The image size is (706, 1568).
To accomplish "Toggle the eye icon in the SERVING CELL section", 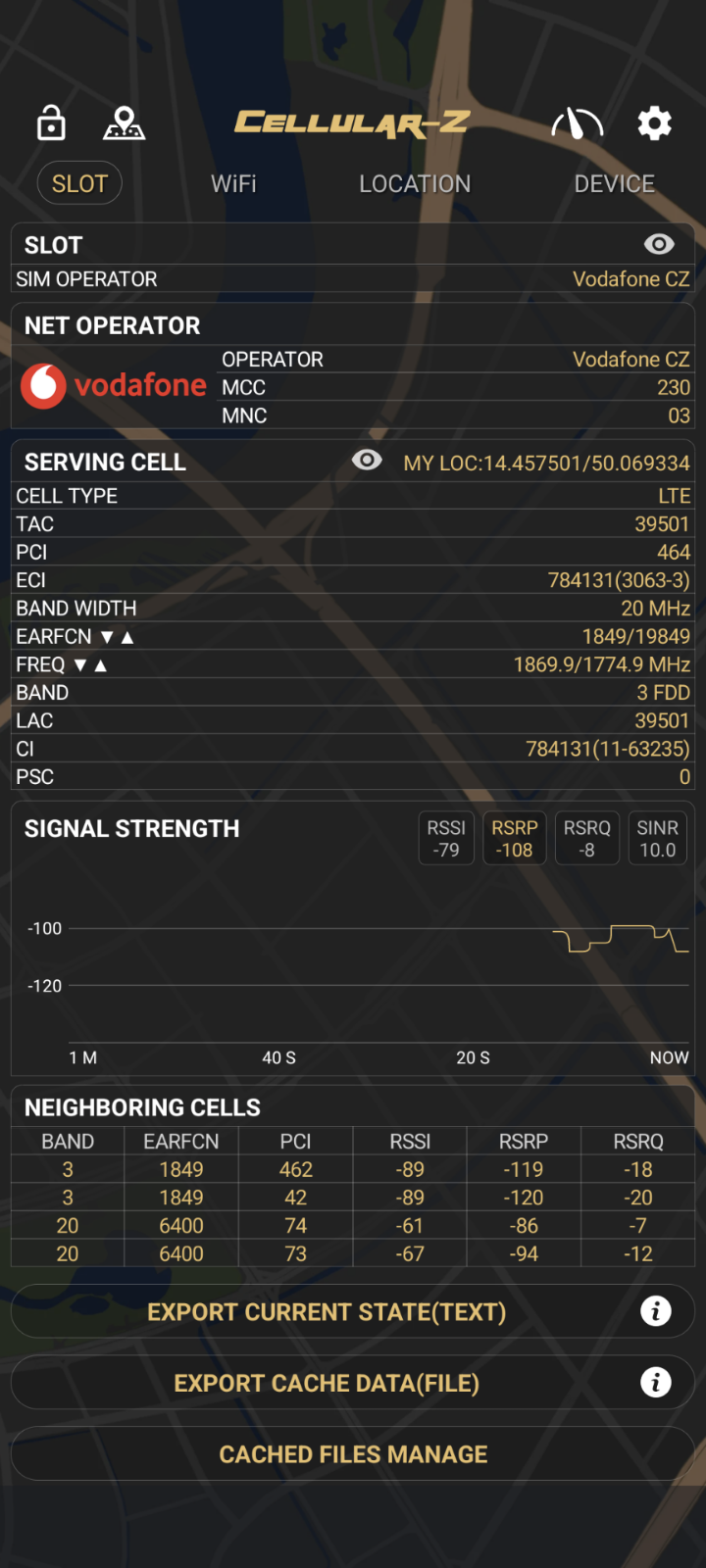I will [367, 460].
